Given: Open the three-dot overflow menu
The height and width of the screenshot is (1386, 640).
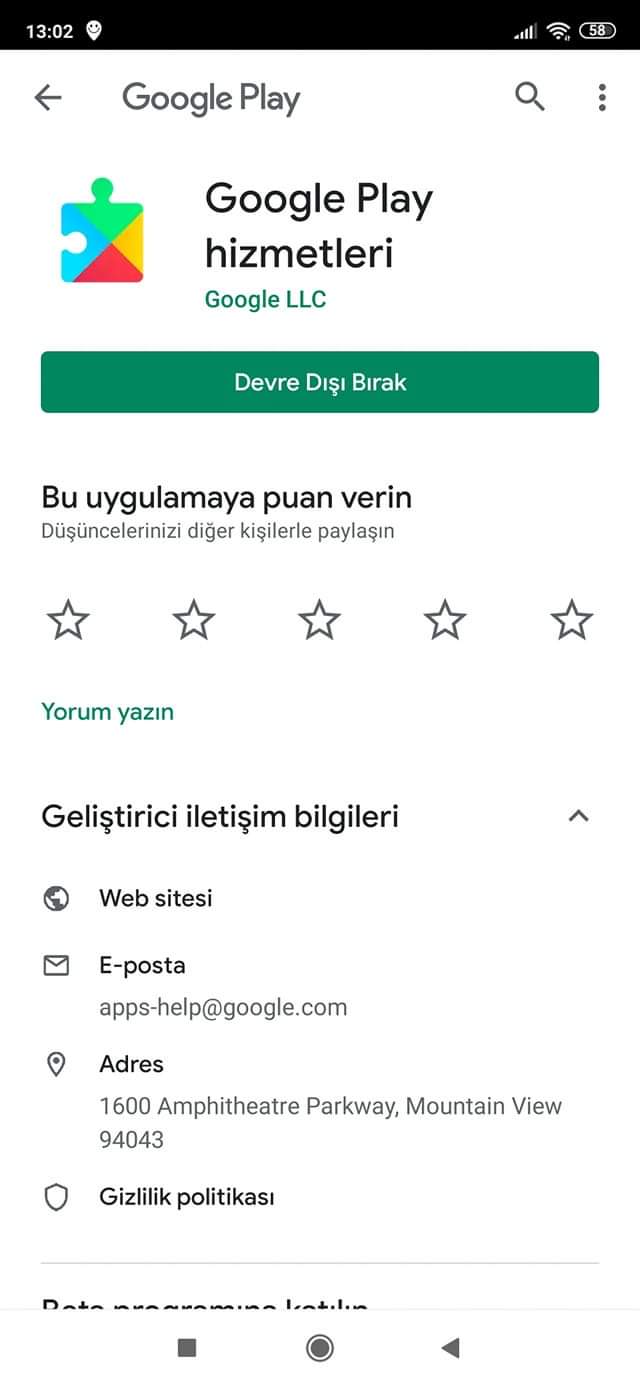Looking at the screenshot, I should (x=601, y=97).
